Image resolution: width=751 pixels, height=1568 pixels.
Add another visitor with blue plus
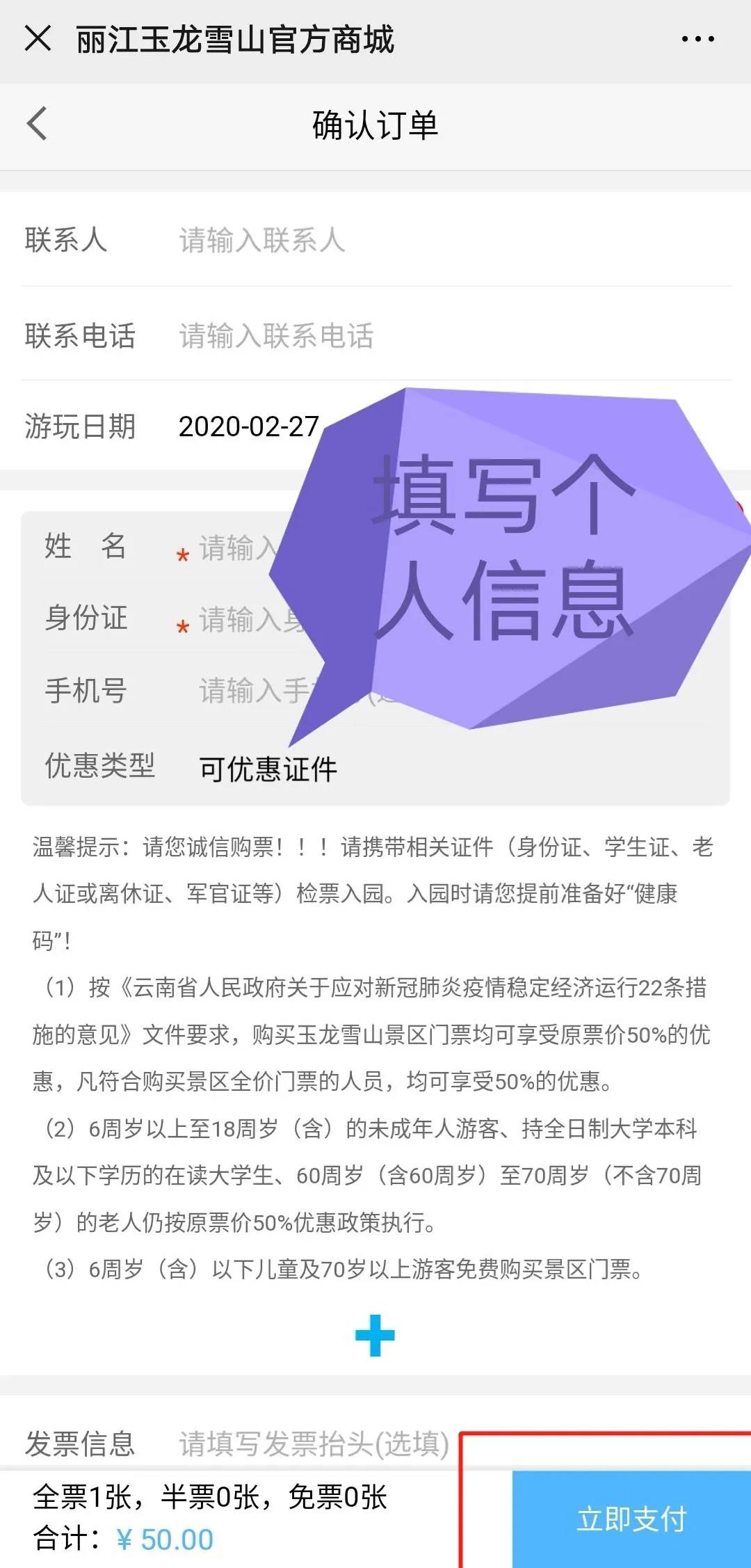pyautogui.click(x=375, y=1336)
